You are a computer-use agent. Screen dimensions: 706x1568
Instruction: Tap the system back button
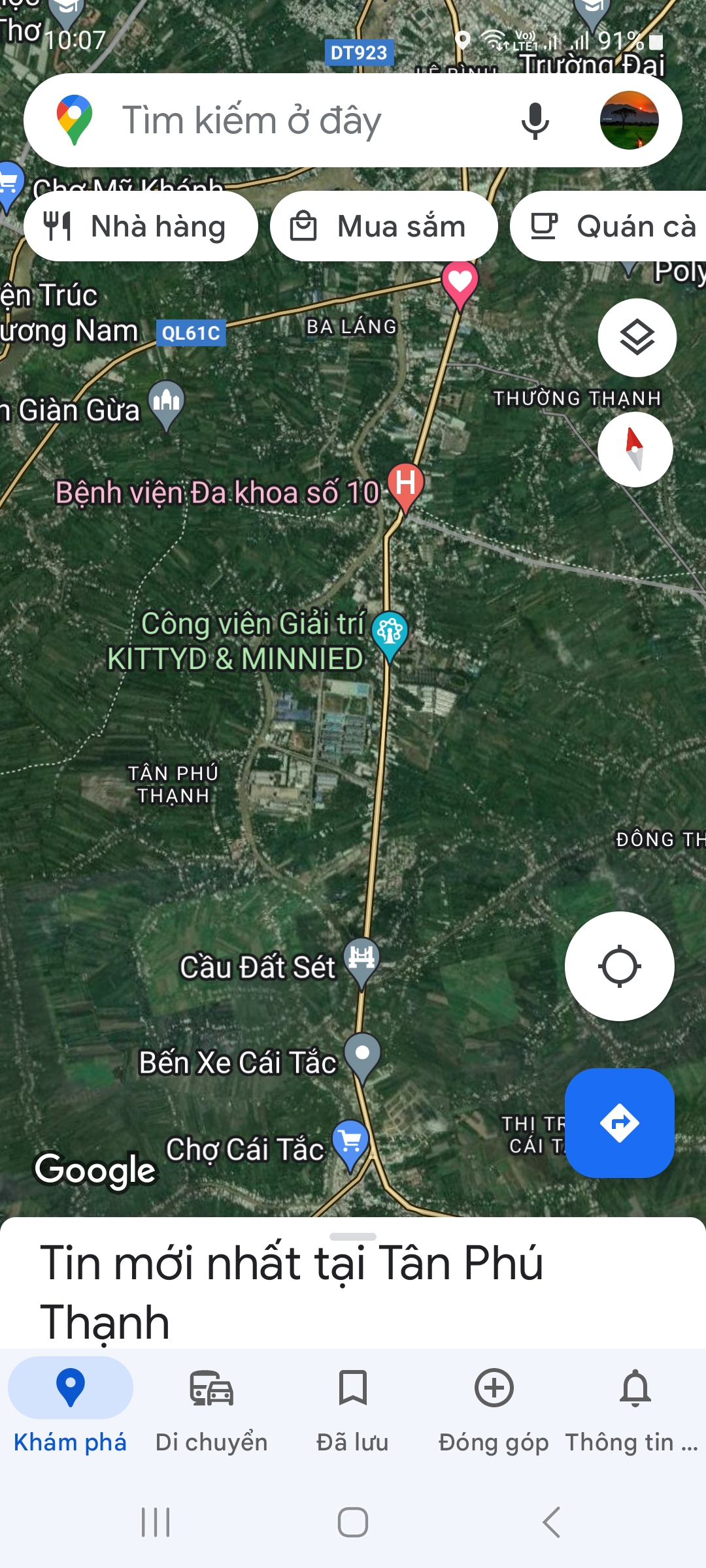coord(551,1522)
